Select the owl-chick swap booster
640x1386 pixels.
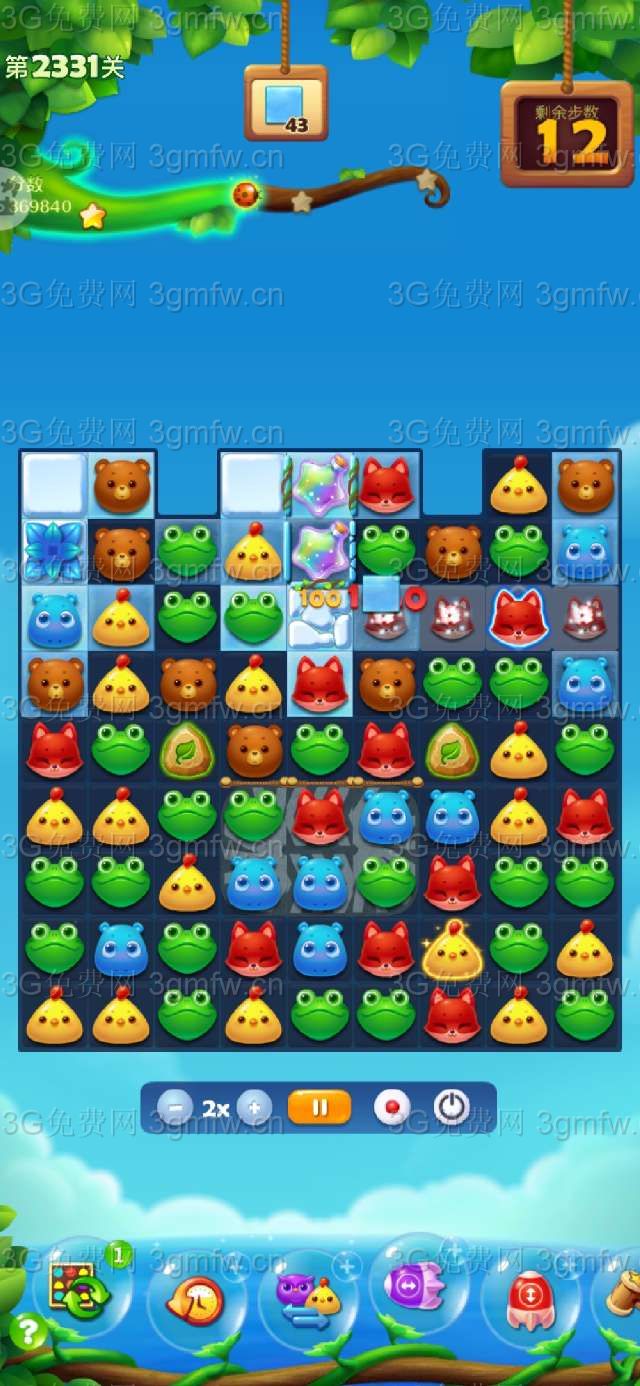click(308, 1297)
